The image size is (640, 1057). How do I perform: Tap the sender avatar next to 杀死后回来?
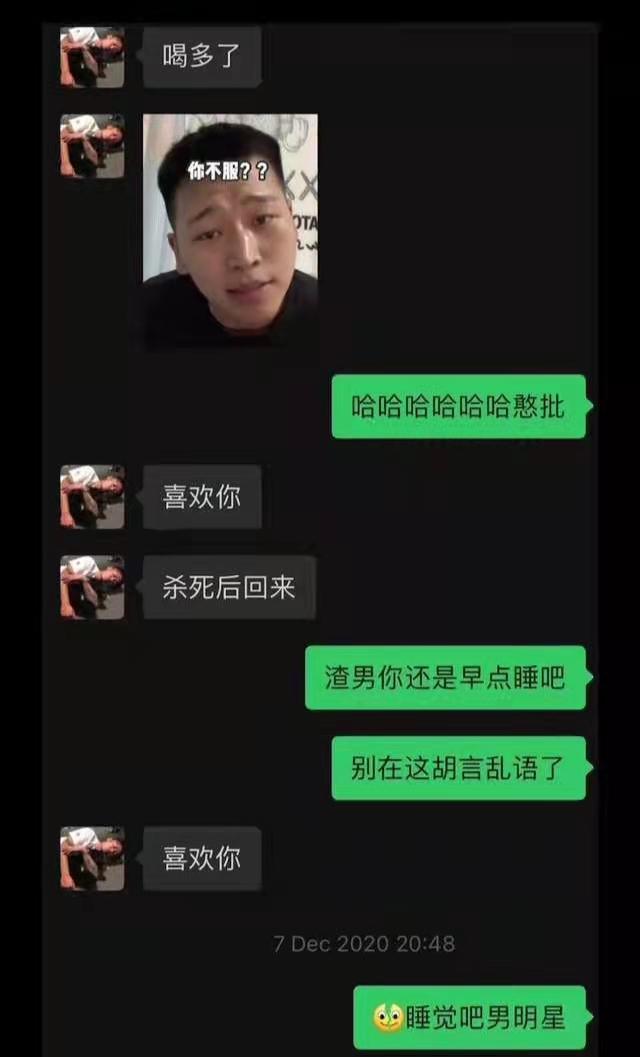tap(92, 587)
